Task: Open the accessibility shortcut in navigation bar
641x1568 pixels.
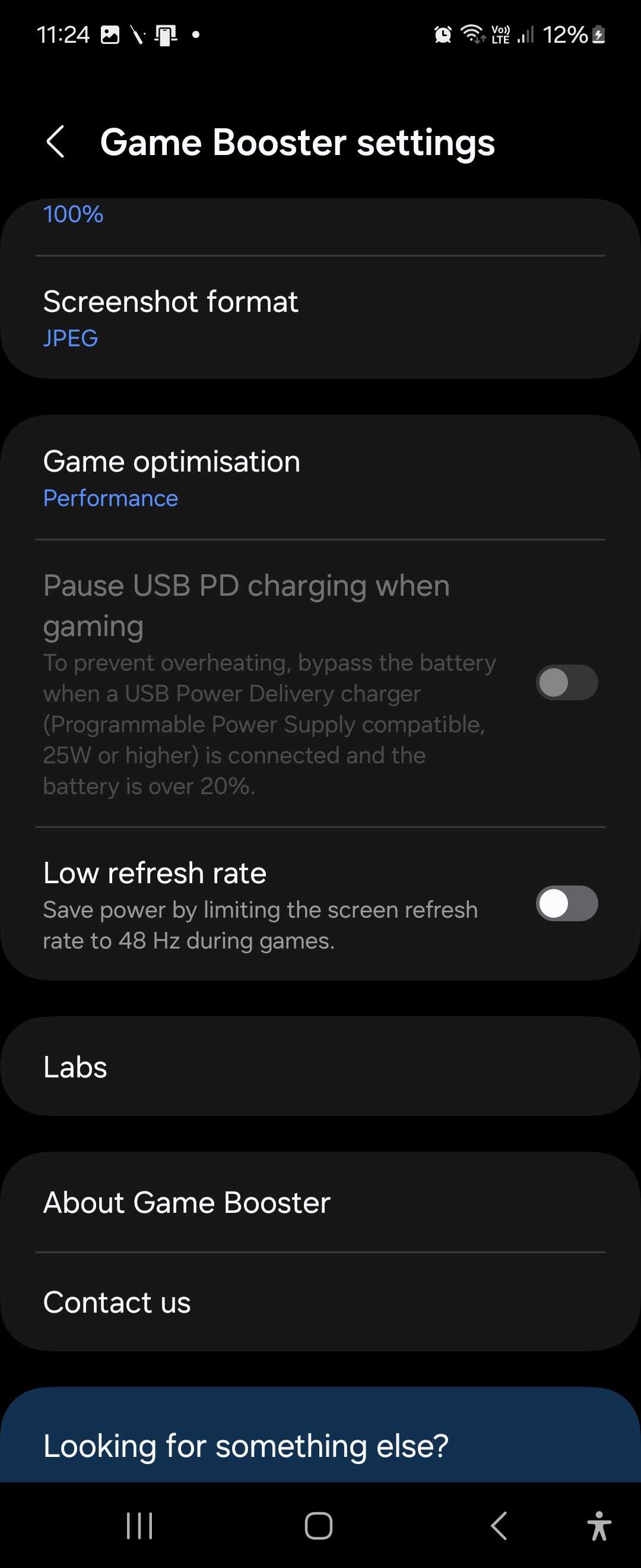Action: (x=598, y=1525)
